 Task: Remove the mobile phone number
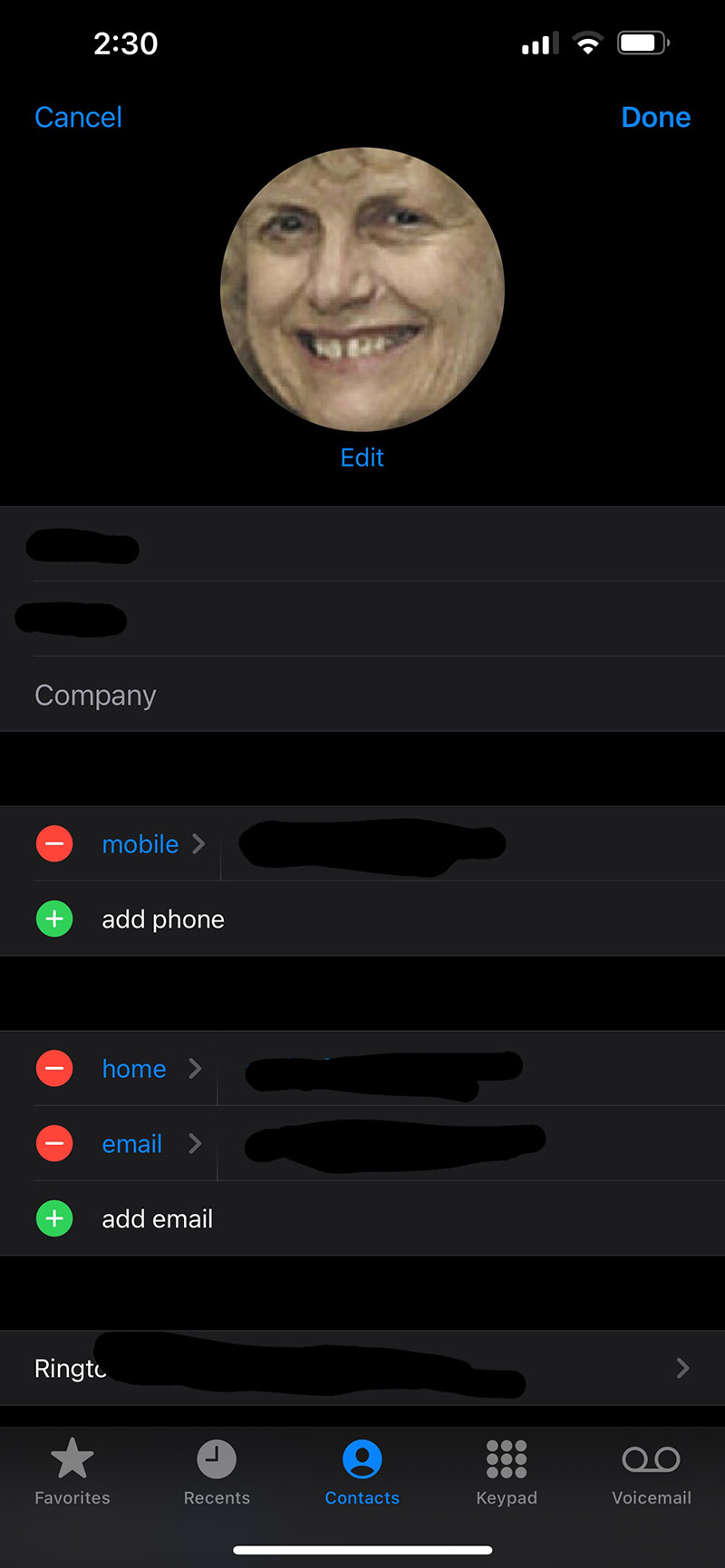coord(54,844)
